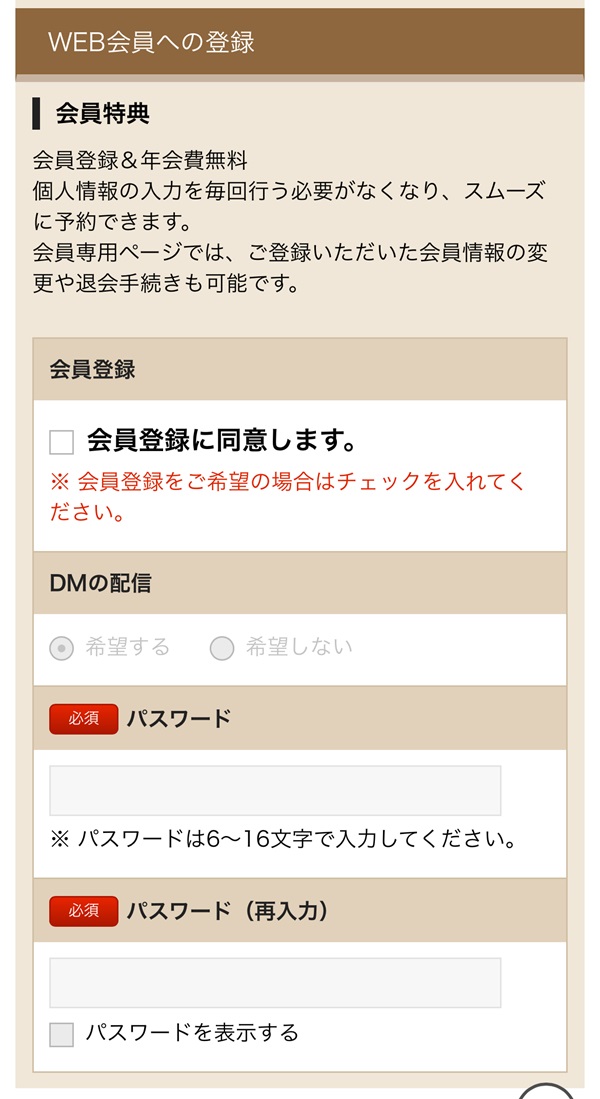Viewport: 600px width, 1099px height.
Task: Check the 会員登録に同意します checkbox
Action: [x=62, y=442]
